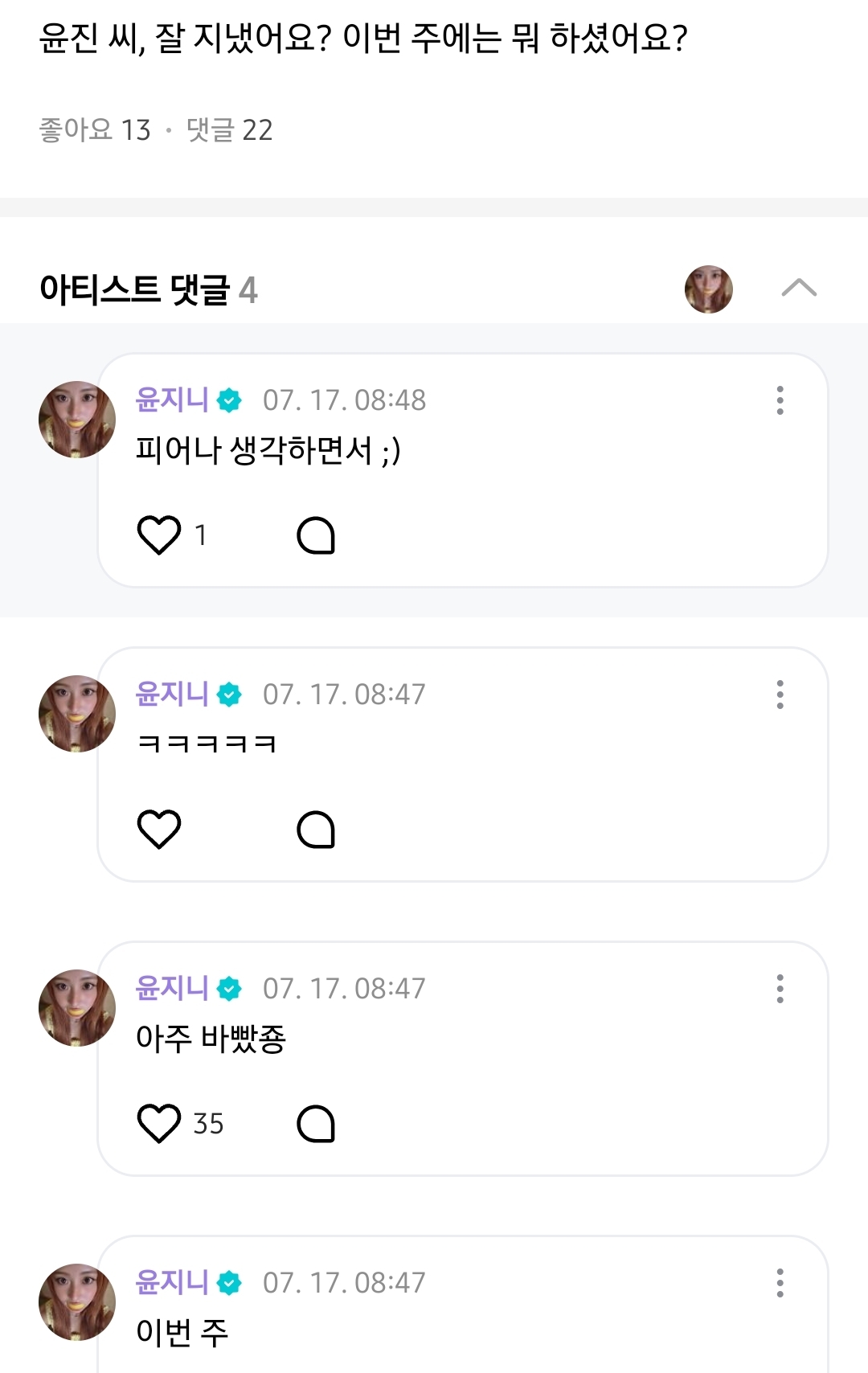The width and height of the screenshot is (868, 1373).
Task: Tap the artist avatar beside 아티스트 댓글 header
Action: 708,289
